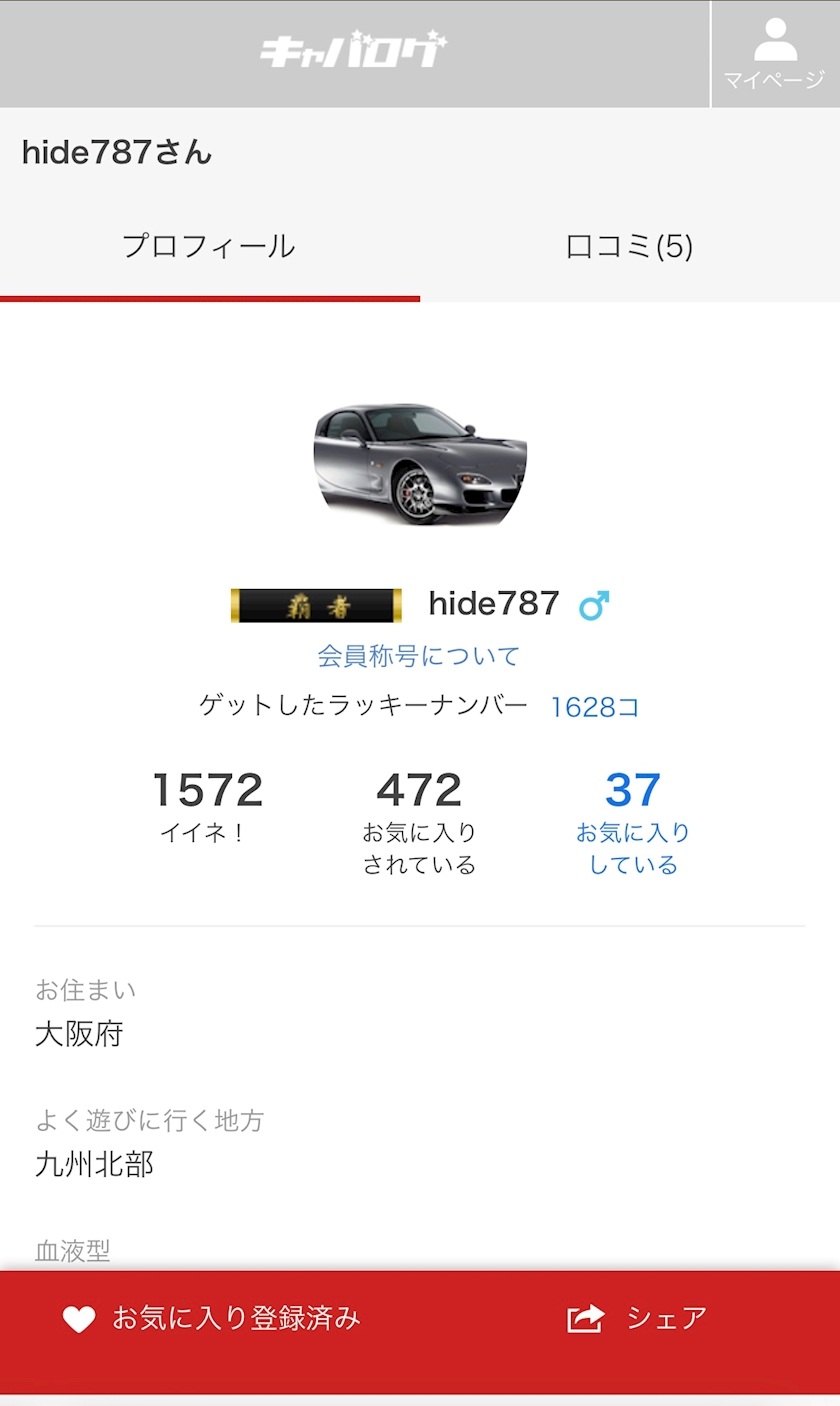Select the プロフィール tab

(x=209, y=246)
